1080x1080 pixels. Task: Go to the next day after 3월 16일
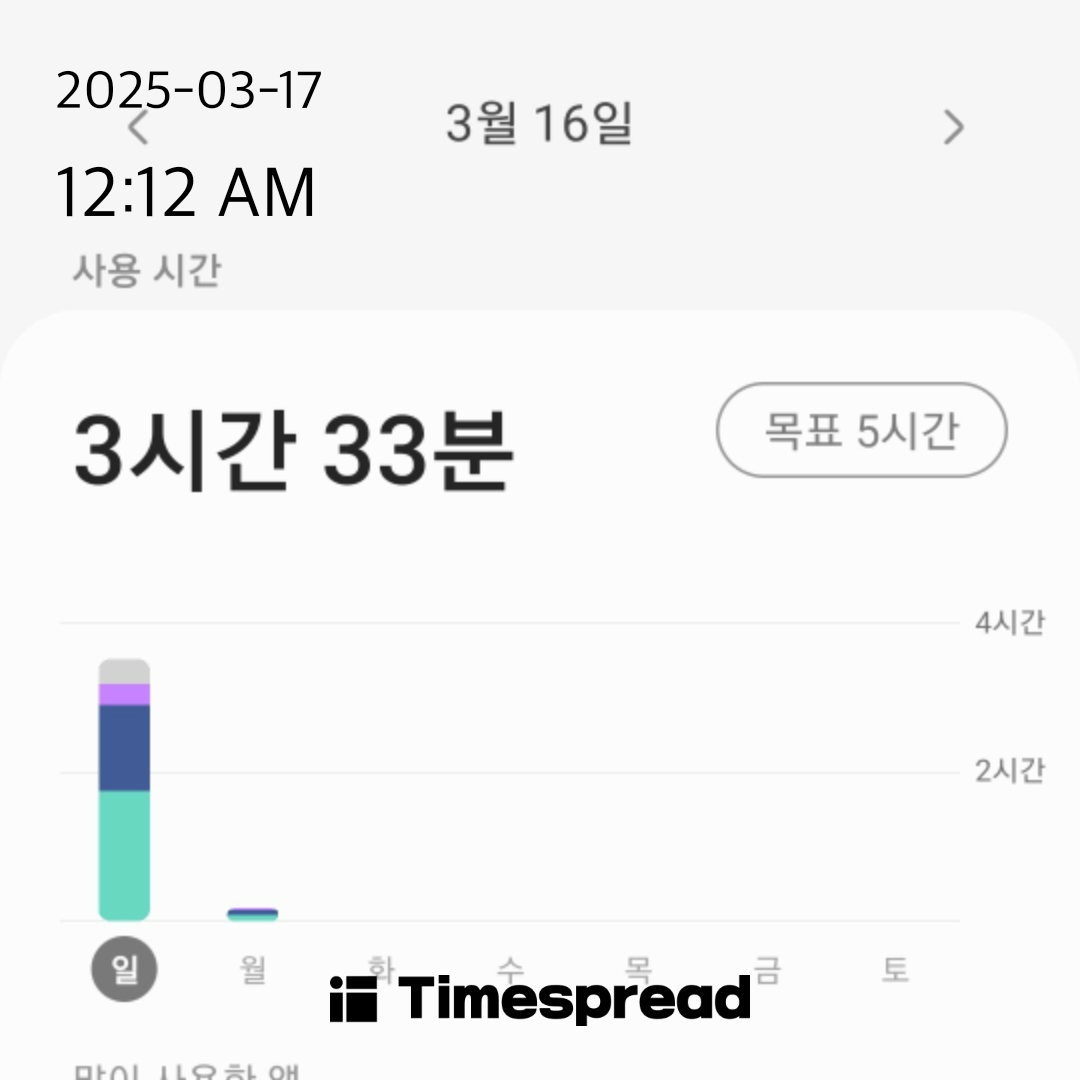[953, 128]
